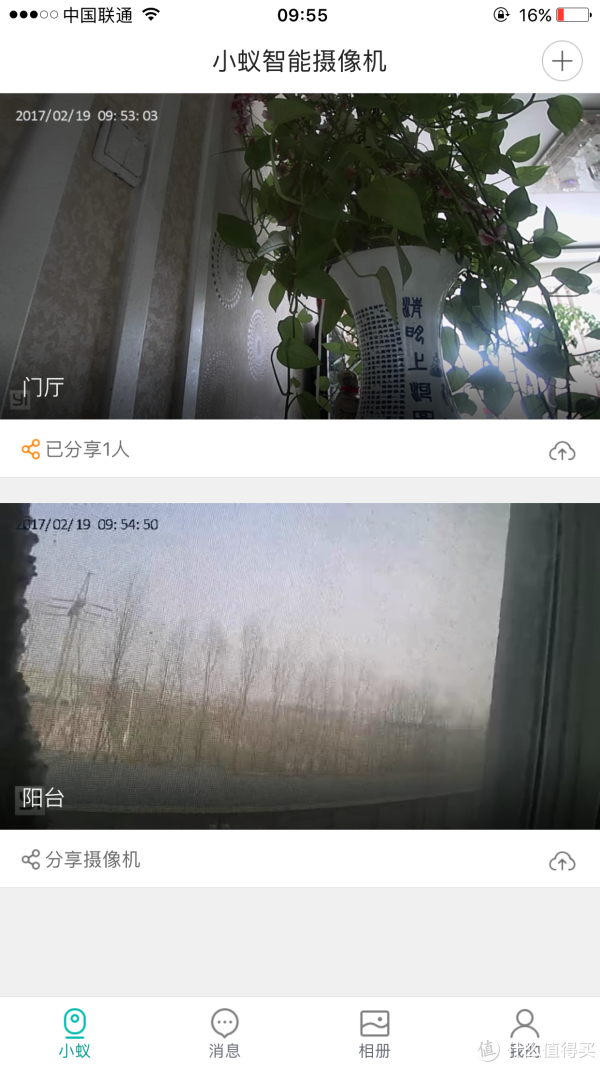
Task: Open the 门厅 camera live view
Action: pos(300,256)
